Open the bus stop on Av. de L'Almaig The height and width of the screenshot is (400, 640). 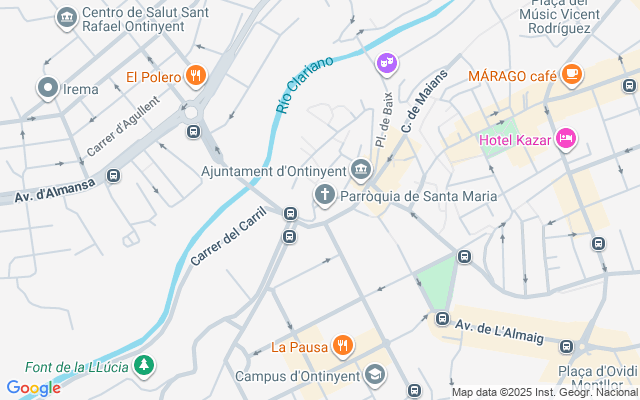(442, 319)
